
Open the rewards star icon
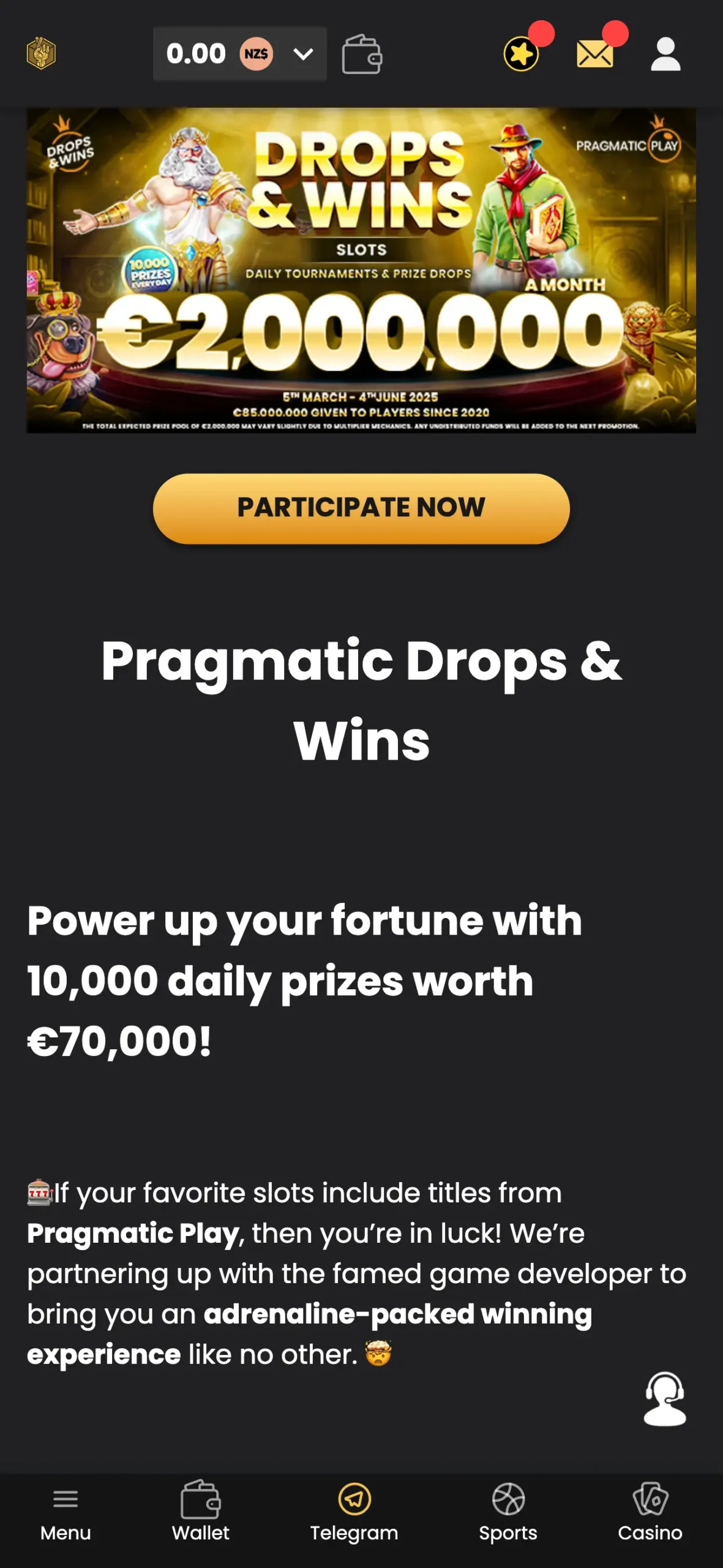coord(521,54)
